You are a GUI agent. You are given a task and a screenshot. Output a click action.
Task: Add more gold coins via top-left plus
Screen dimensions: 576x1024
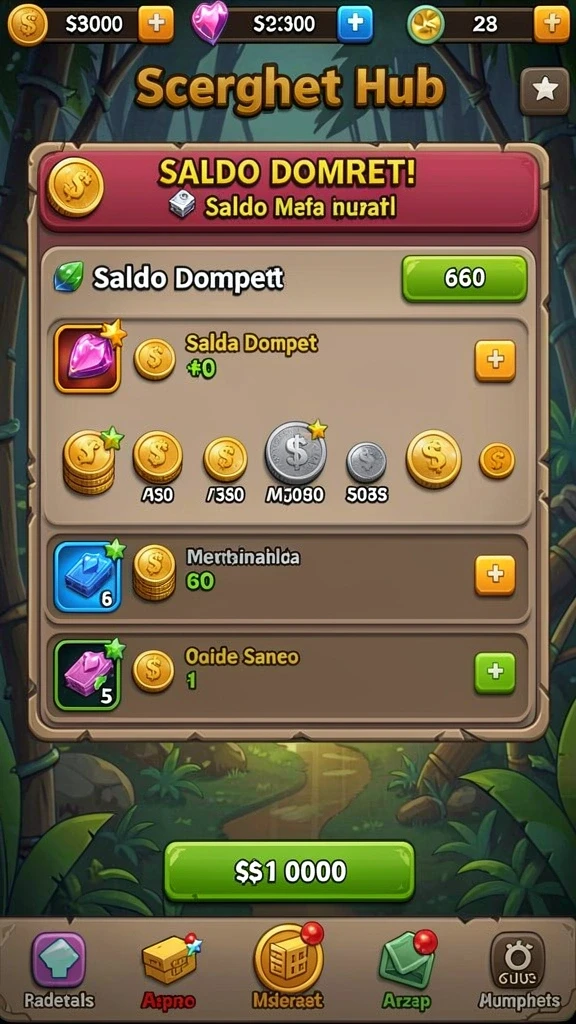pos(155,24)
